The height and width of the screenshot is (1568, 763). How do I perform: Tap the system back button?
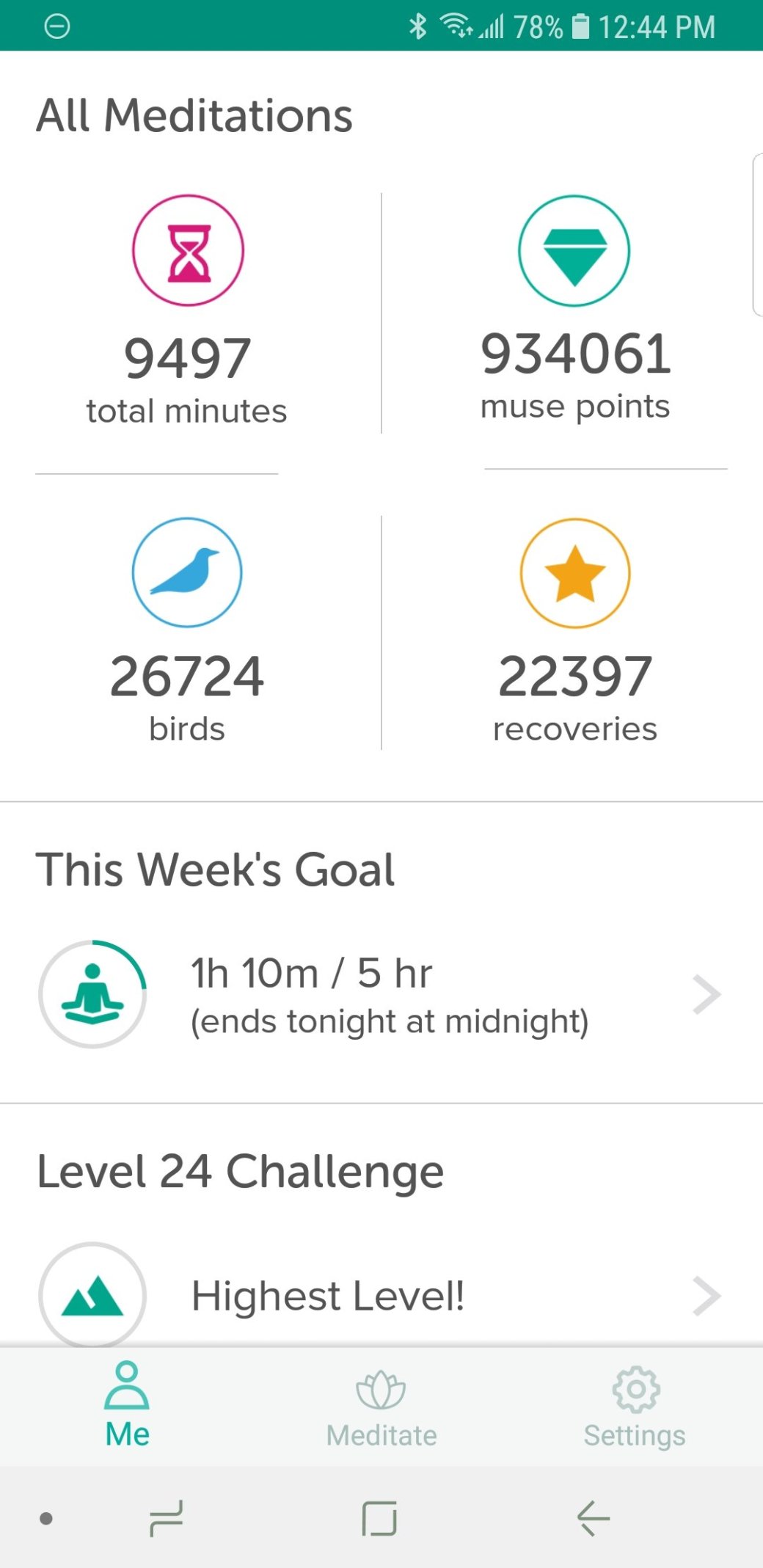point(593,1518)
